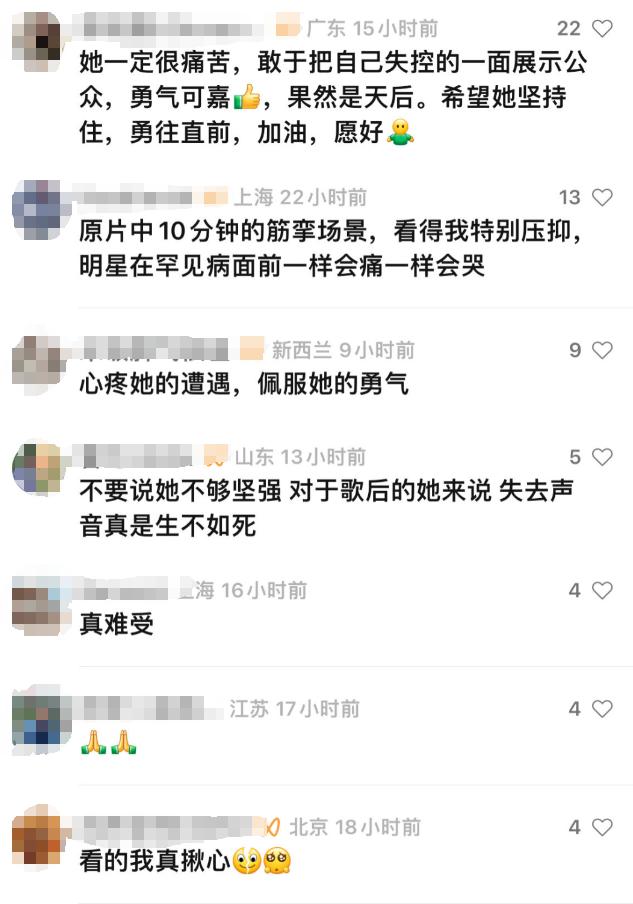
Task: Open the avatar of the Shandong commenter
Action: (36, 467)
